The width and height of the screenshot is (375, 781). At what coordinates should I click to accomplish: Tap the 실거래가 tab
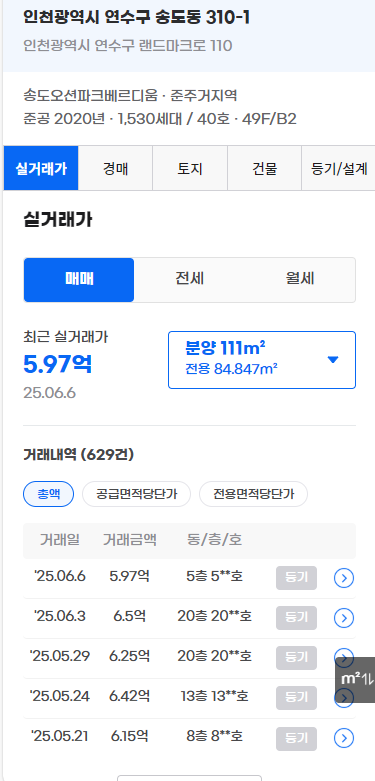pos(41,168)
